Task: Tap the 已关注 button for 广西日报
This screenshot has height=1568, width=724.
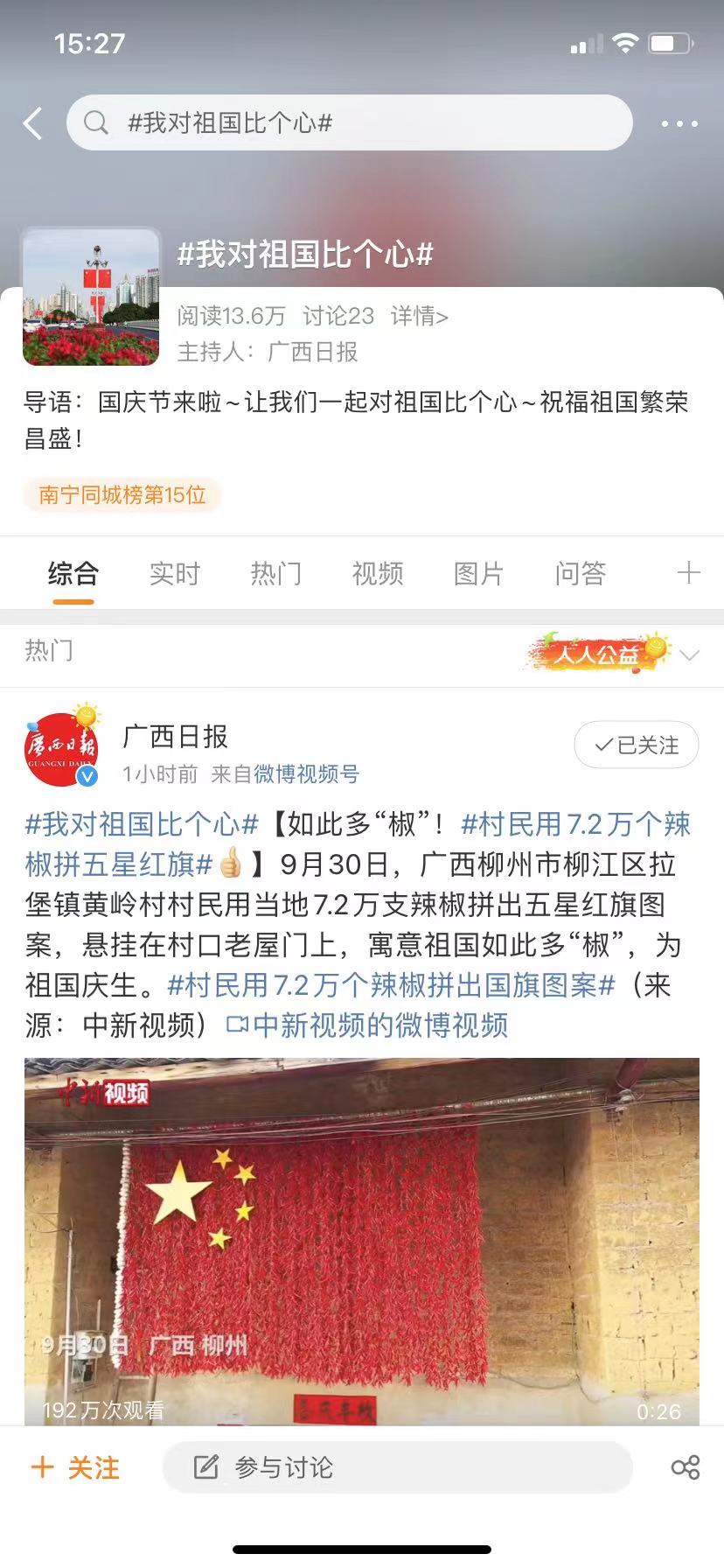Action: click(x=637, y=745)
